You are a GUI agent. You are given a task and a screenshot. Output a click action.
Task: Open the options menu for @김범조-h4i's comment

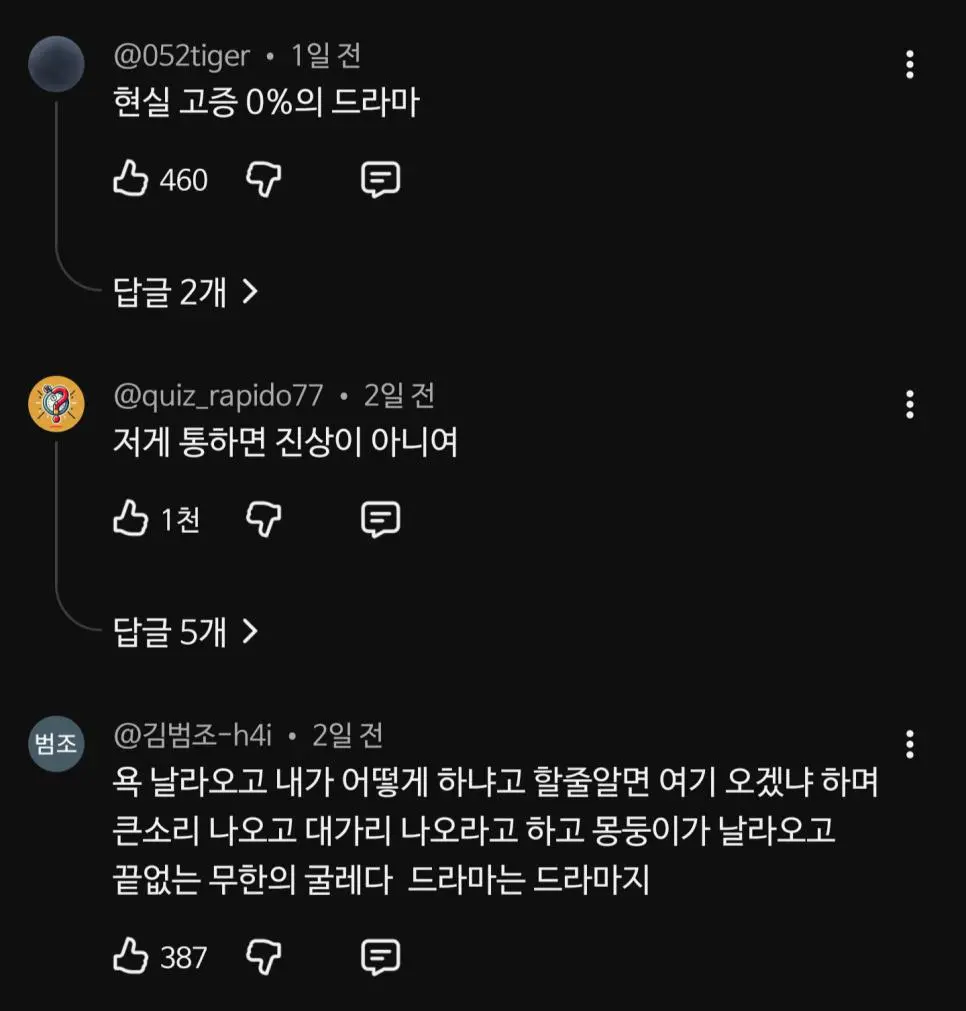click(x=909, y=742)
